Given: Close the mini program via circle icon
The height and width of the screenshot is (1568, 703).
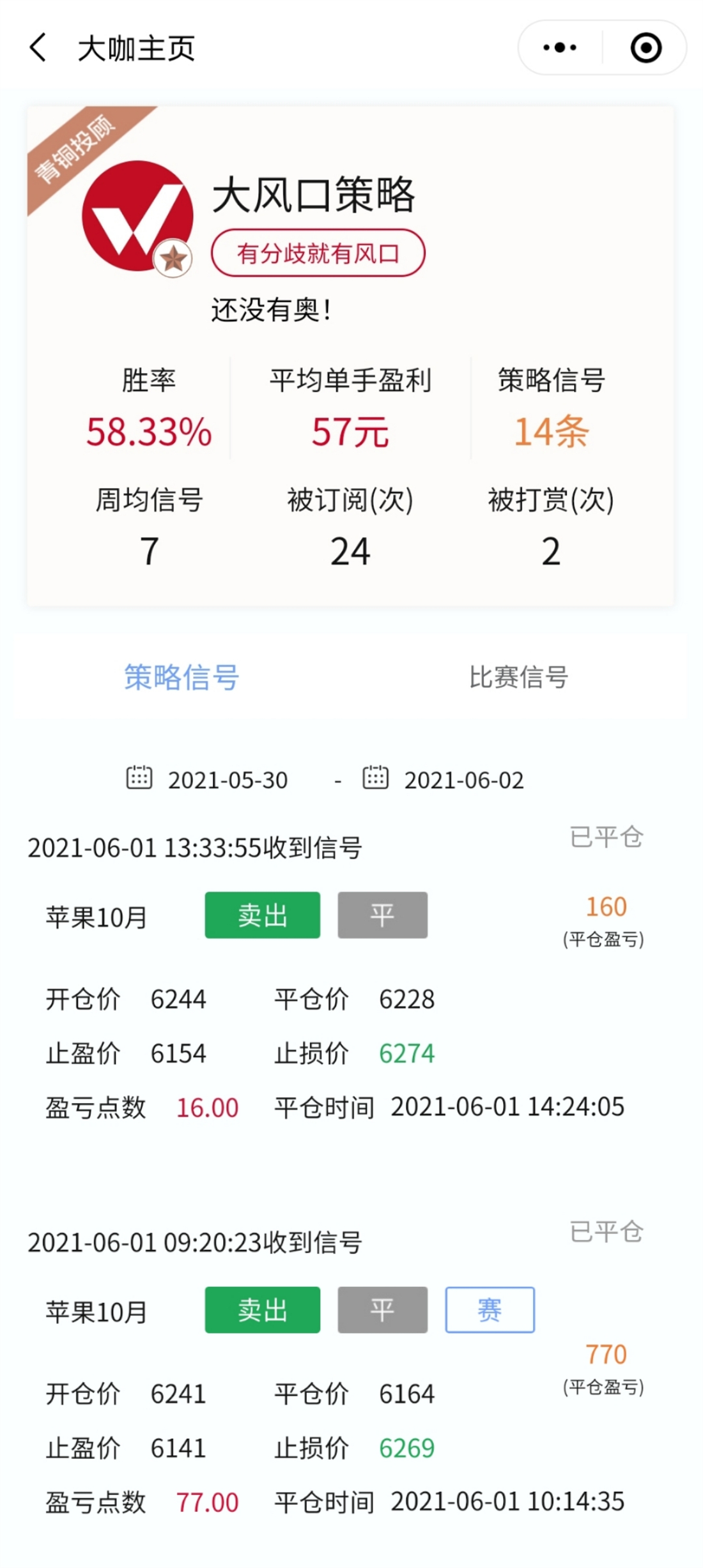Looking at the screenshot, I should coord(645,48).
